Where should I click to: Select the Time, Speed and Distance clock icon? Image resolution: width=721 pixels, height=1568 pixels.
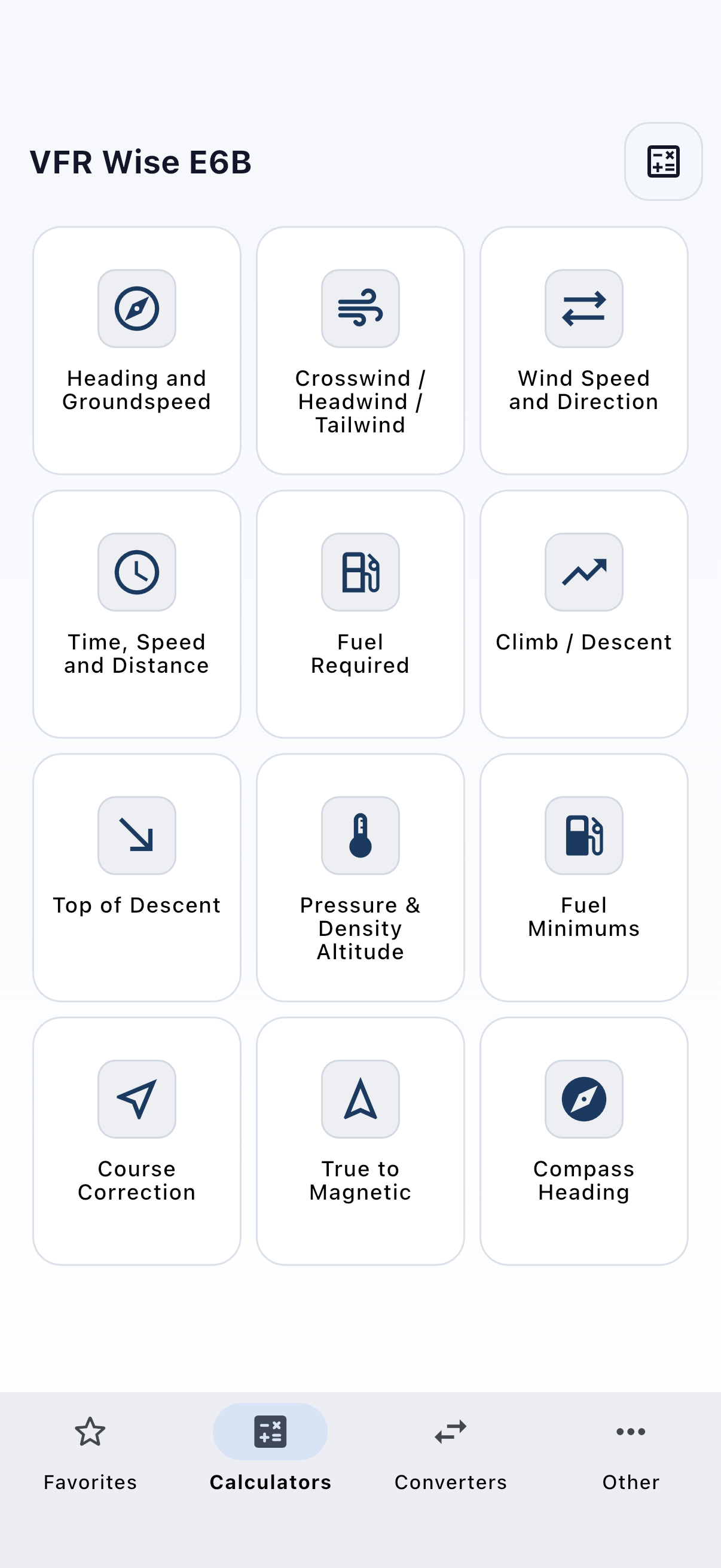(x=136, y=572)
